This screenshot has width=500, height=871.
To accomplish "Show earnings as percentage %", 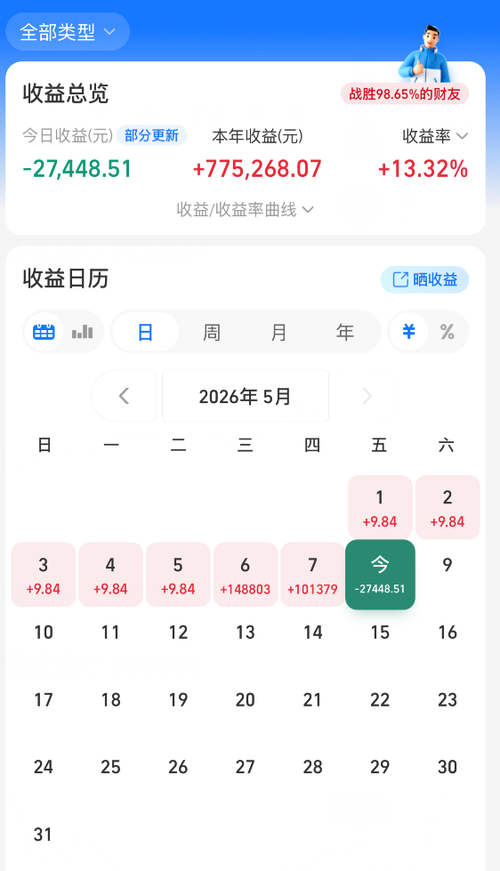I will 447,332.
